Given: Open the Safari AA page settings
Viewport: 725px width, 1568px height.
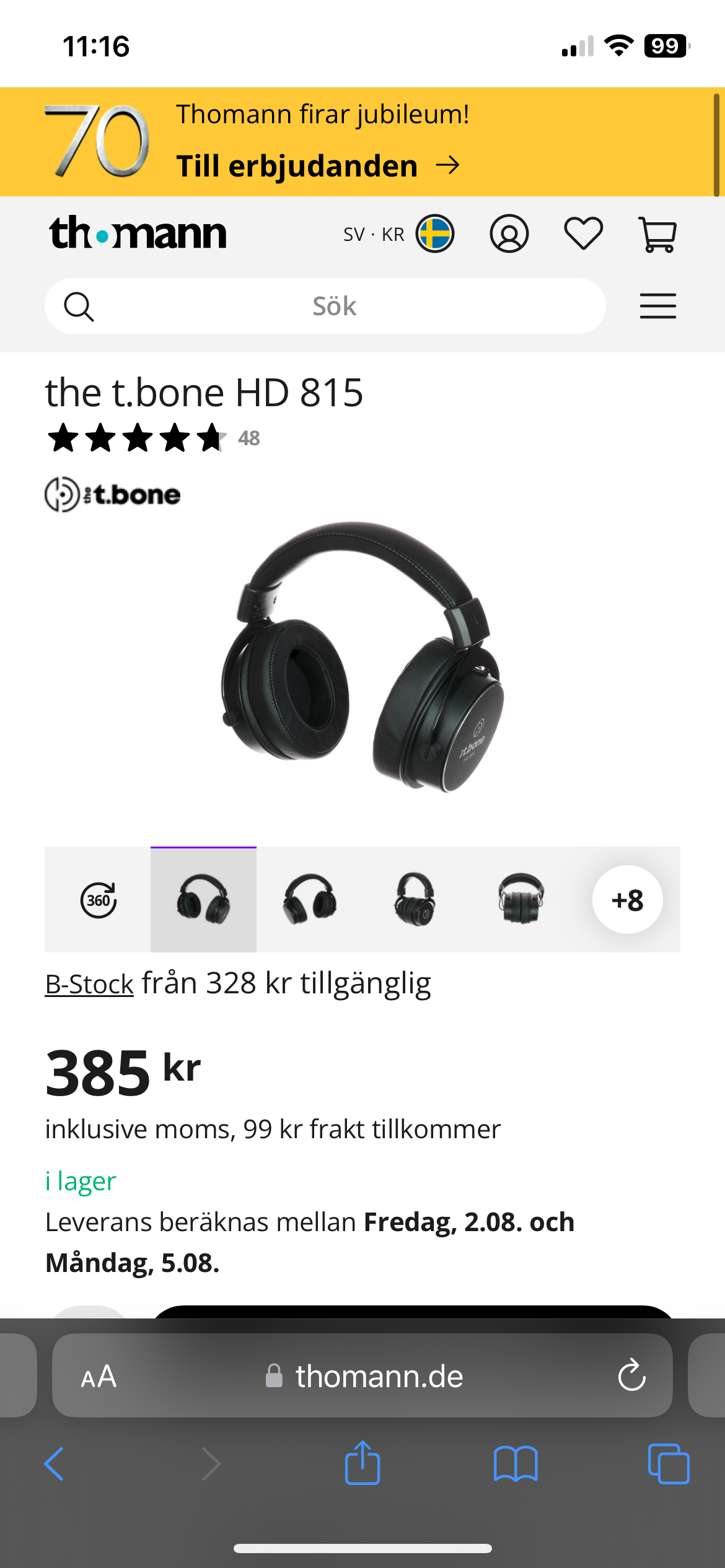Looking at the screenshot, I should tap(99, 1377).
